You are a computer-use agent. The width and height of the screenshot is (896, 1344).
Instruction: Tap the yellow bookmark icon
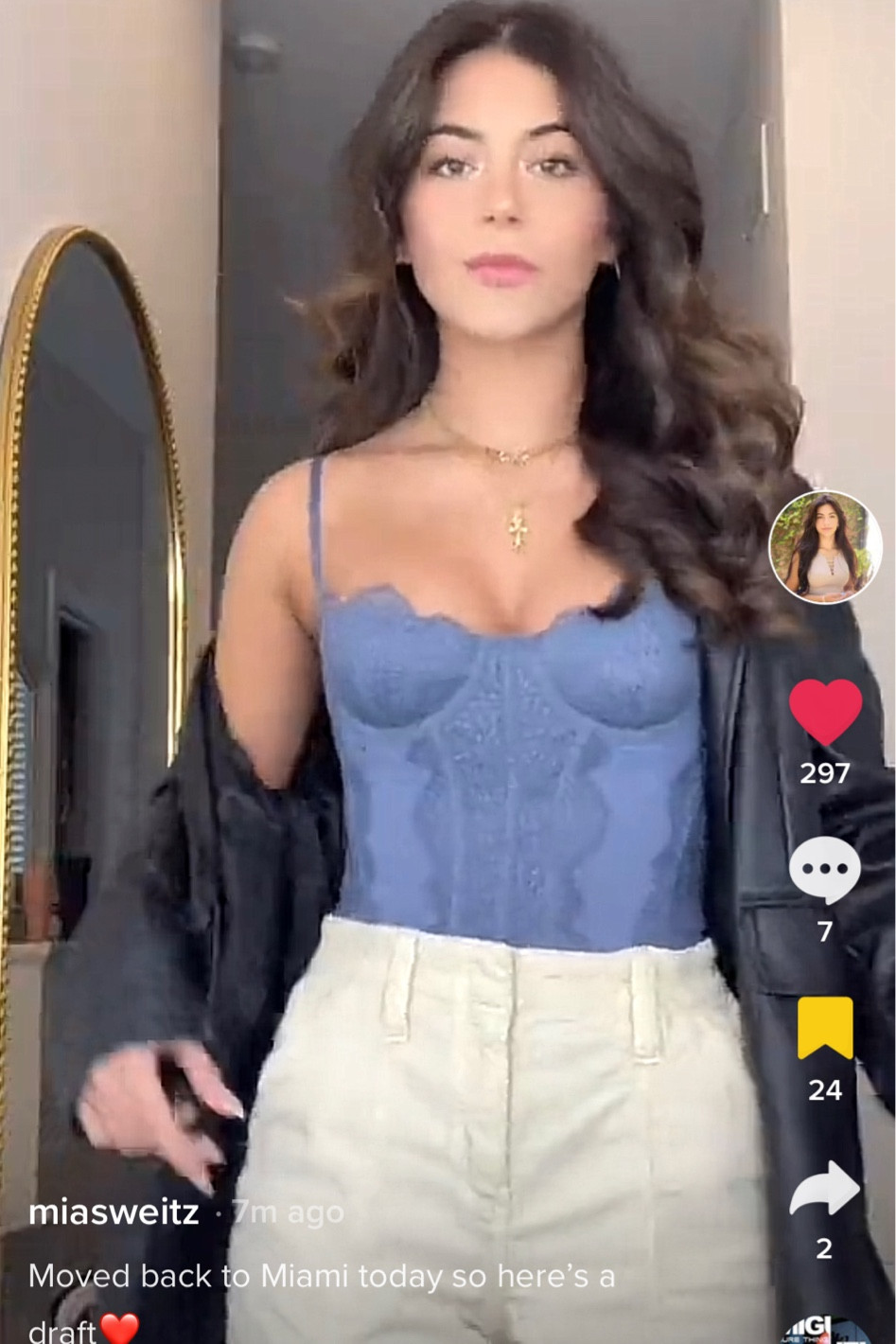pyautogui.click(x=825, y=1028)
